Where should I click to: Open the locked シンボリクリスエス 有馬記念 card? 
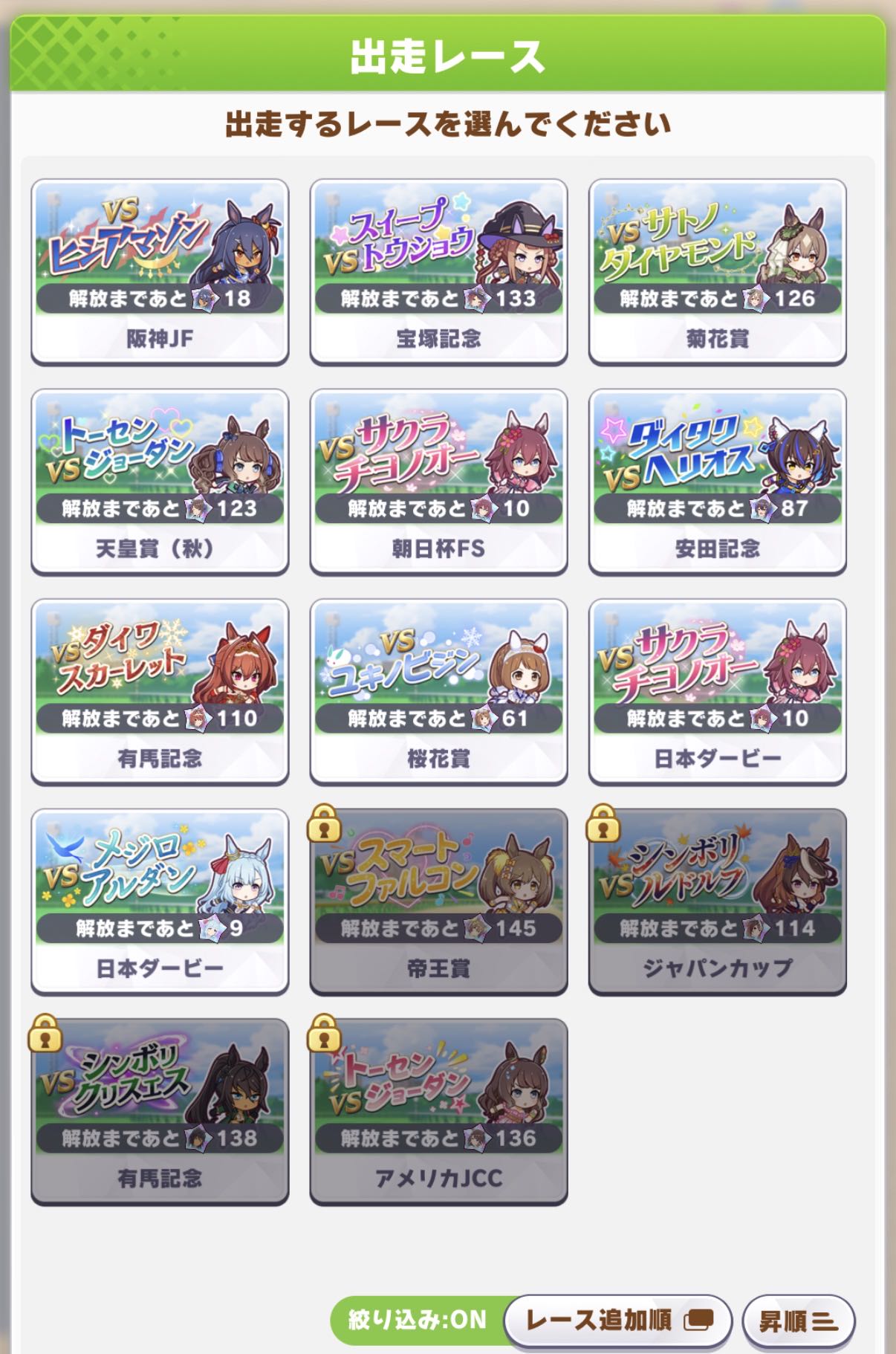coord(160,1111)
